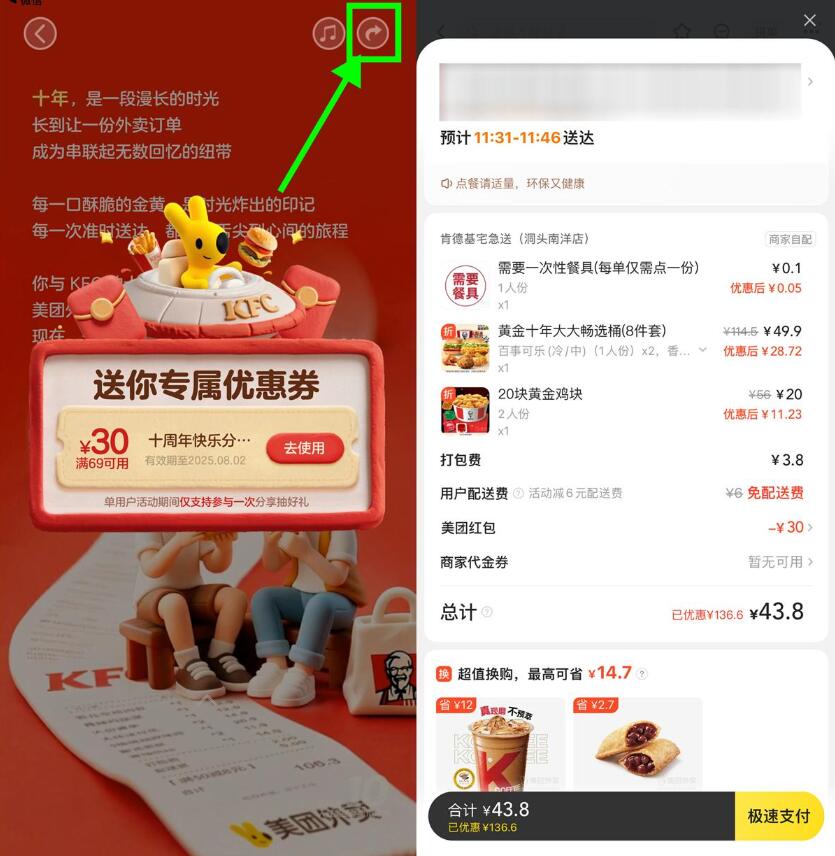The image size is (835, 856).
Task: Select the coffee add-on saving ¥12
Action: coord(500,745)
